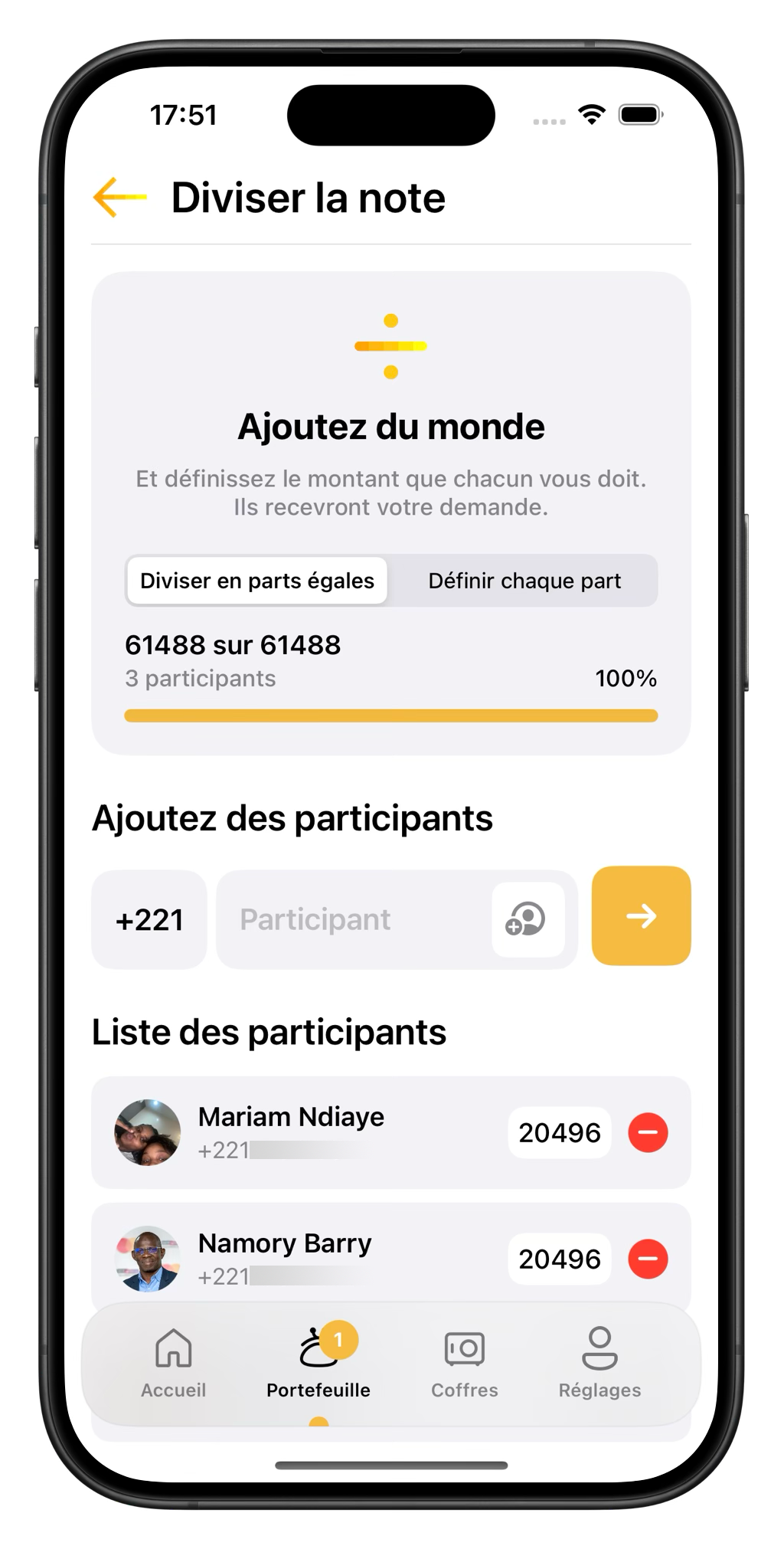
Task: Go to the Accueil tab
Action: click(174, 1364)
